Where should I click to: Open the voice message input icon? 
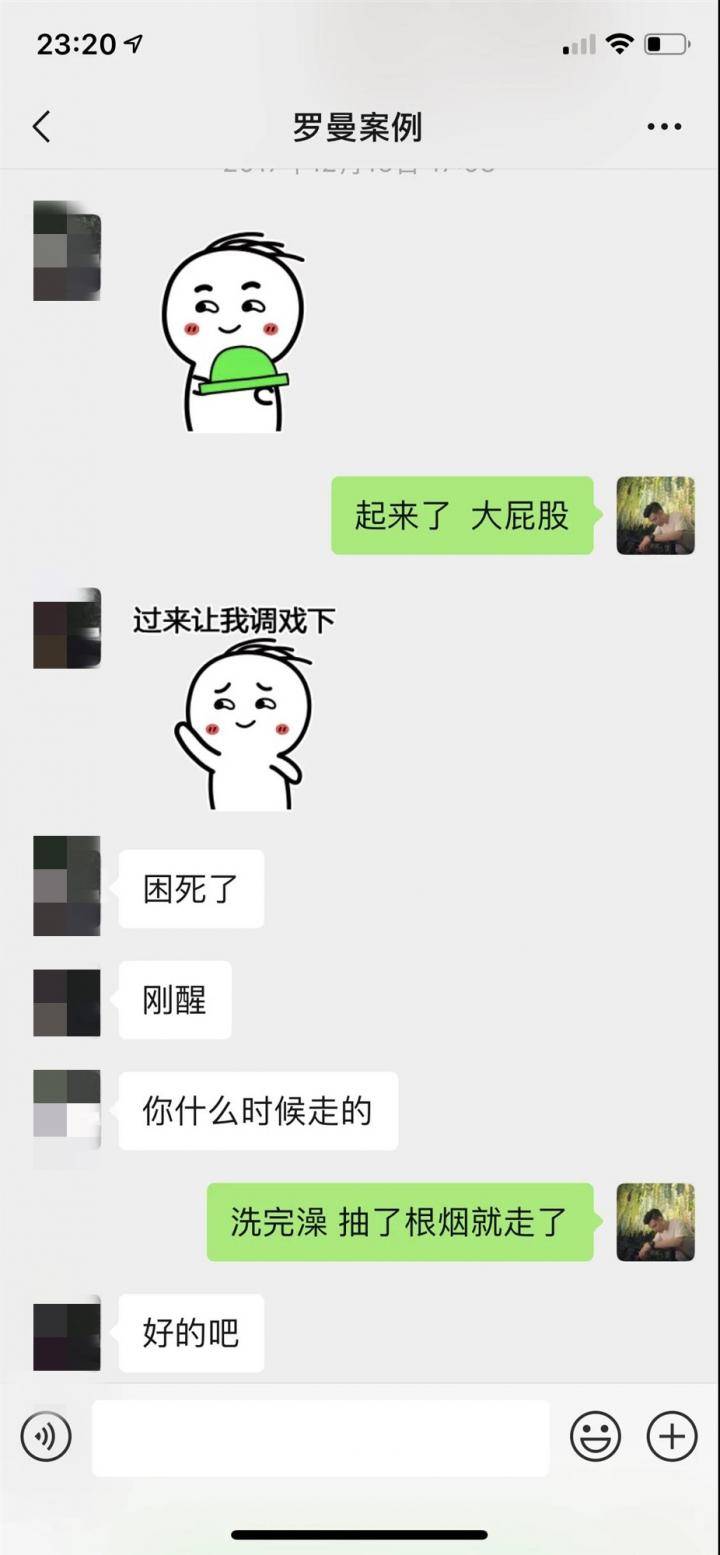click(x=45, y=1437)
